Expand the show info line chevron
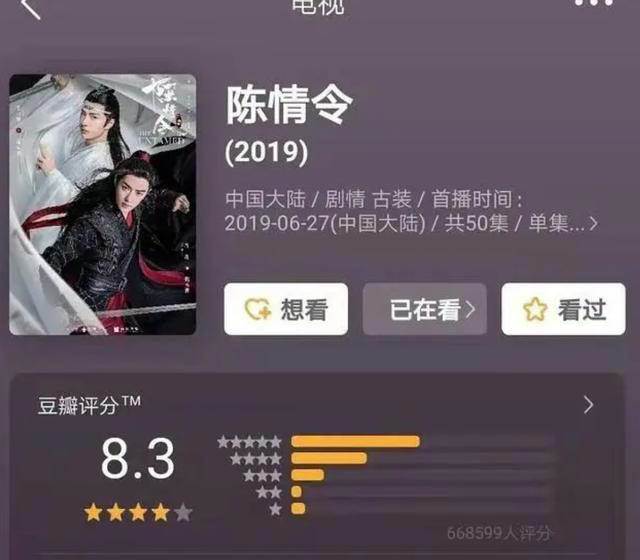Image resolution: width=640 pixels, height=560 pixels. click(x=594, y=223)
